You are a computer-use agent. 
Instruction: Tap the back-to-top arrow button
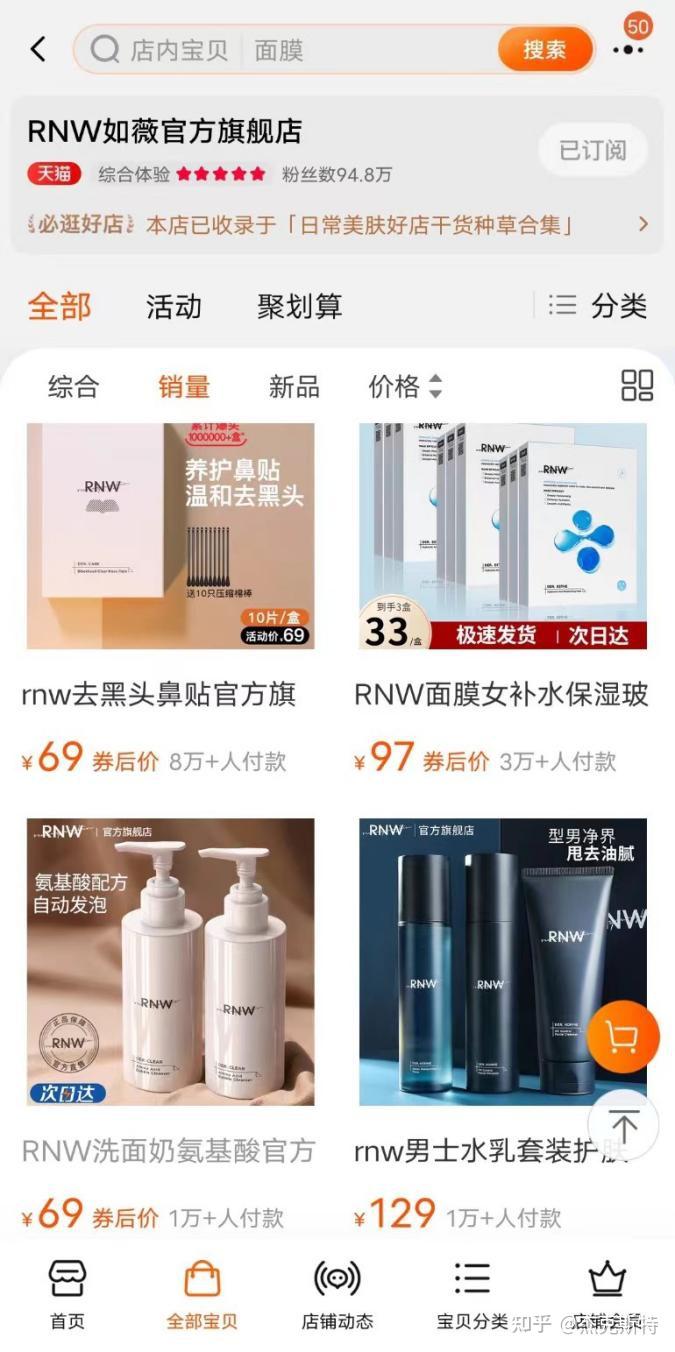coord(623,1125)
